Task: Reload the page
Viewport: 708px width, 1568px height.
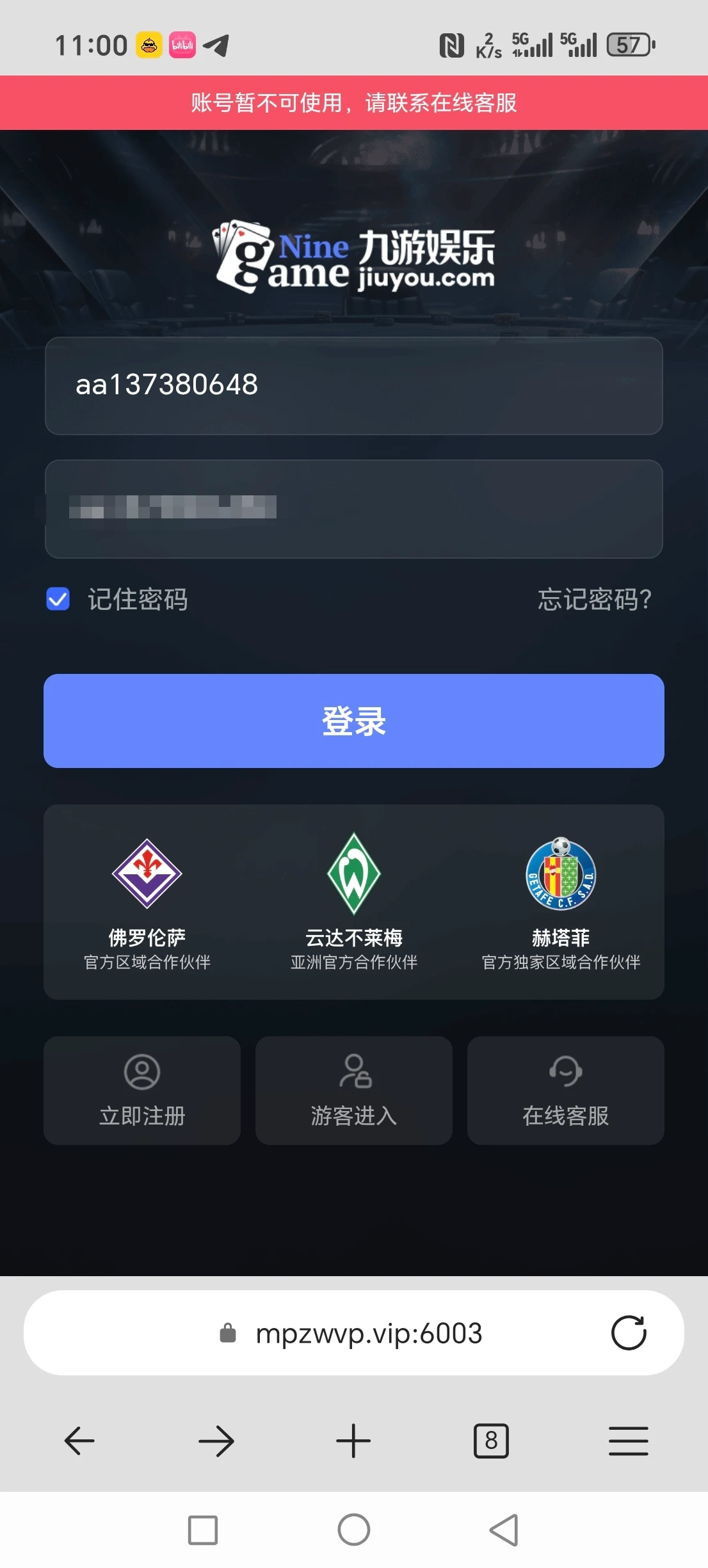Action: (629, 1333)
